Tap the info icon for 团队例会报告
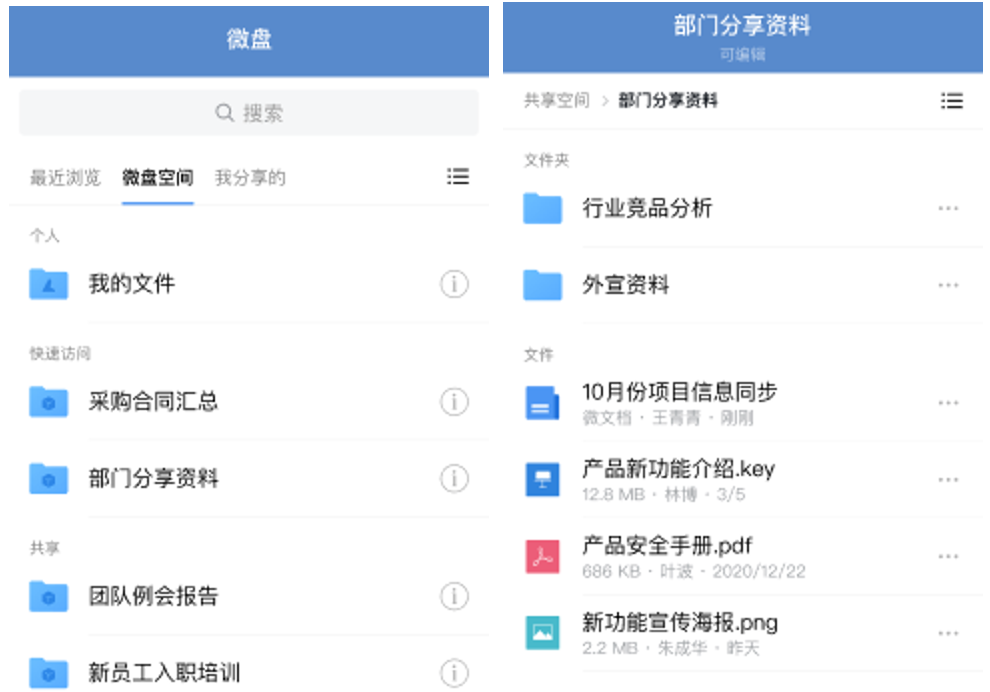The image size is (990, 692). click(x=454, y=597)
